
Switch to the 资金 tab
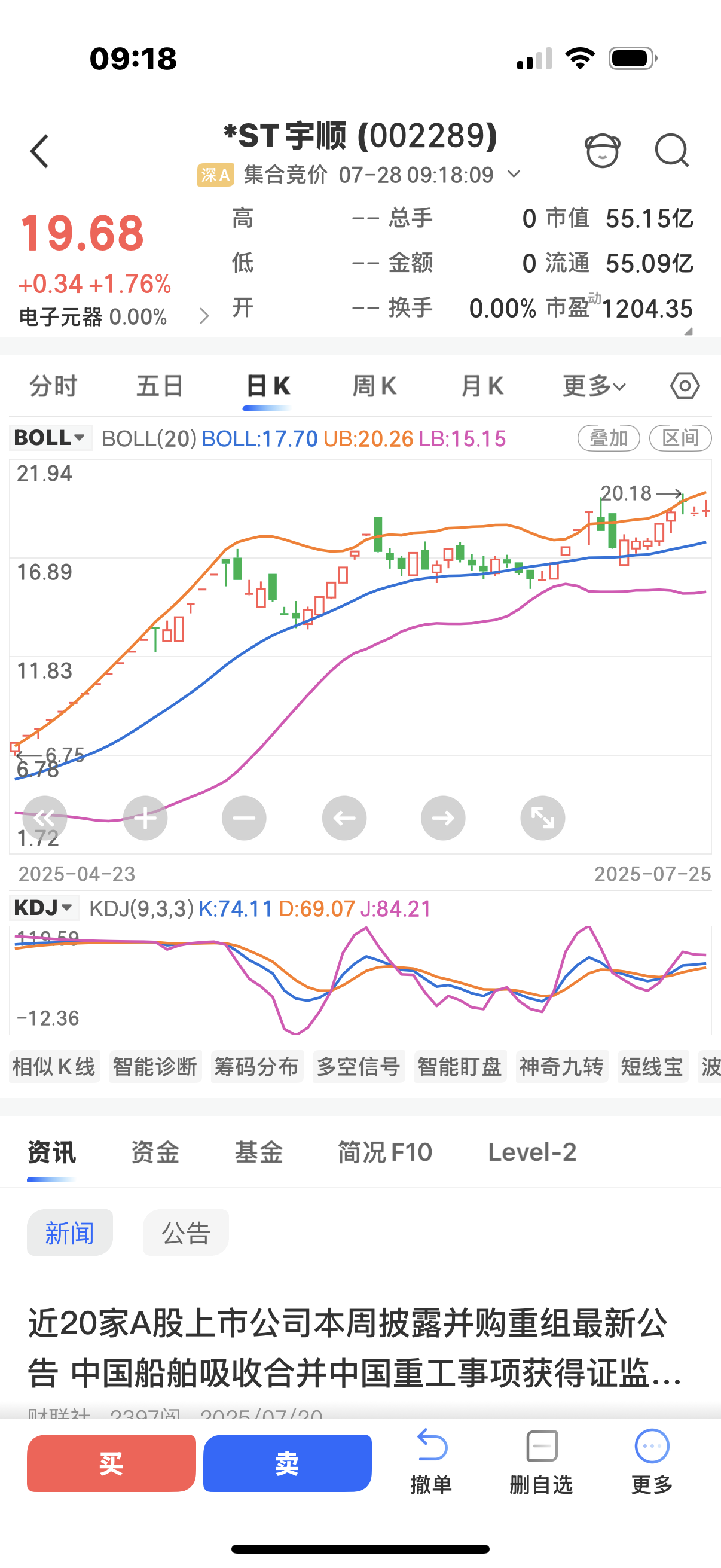pyautogui.click(x=155, y=1152)
